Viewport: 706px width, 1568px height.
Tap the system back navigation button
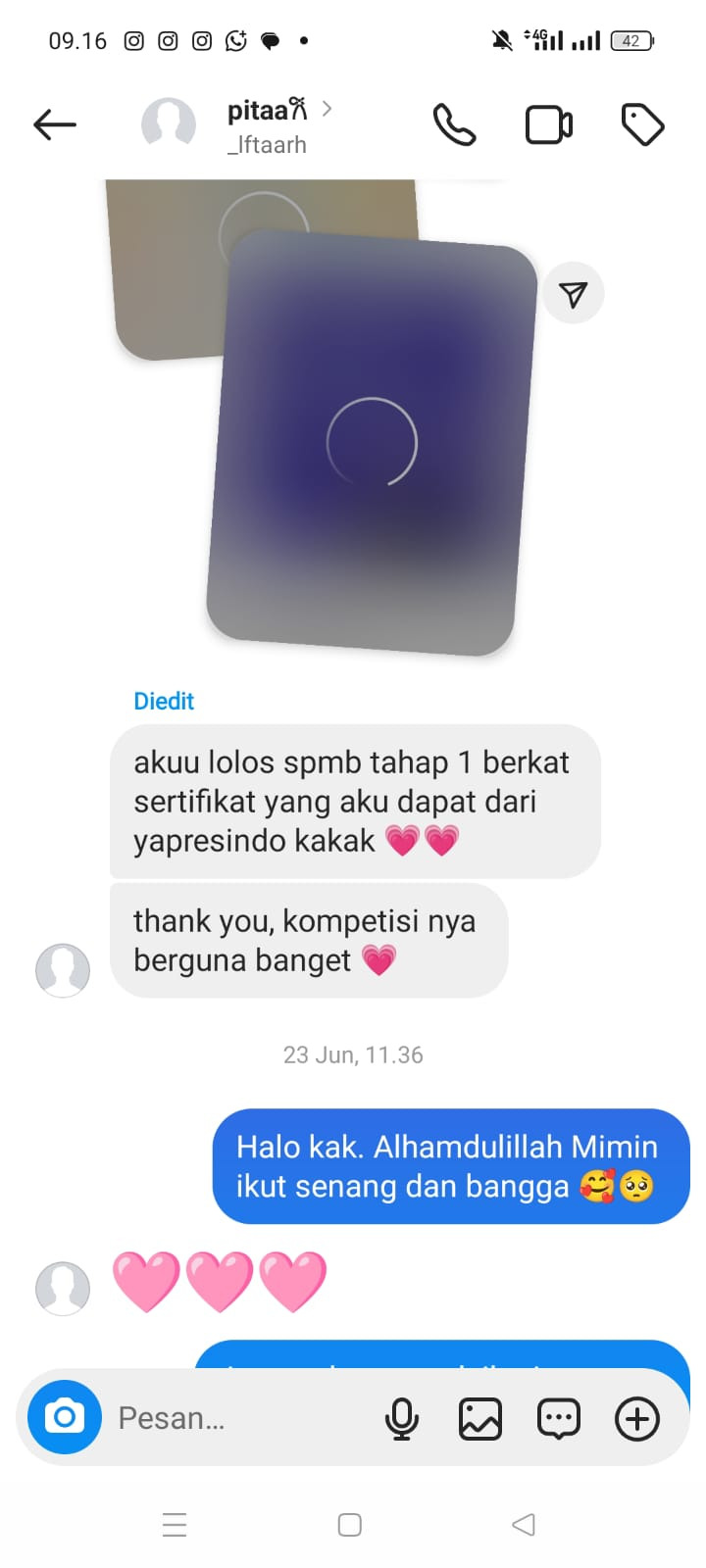524,1525
